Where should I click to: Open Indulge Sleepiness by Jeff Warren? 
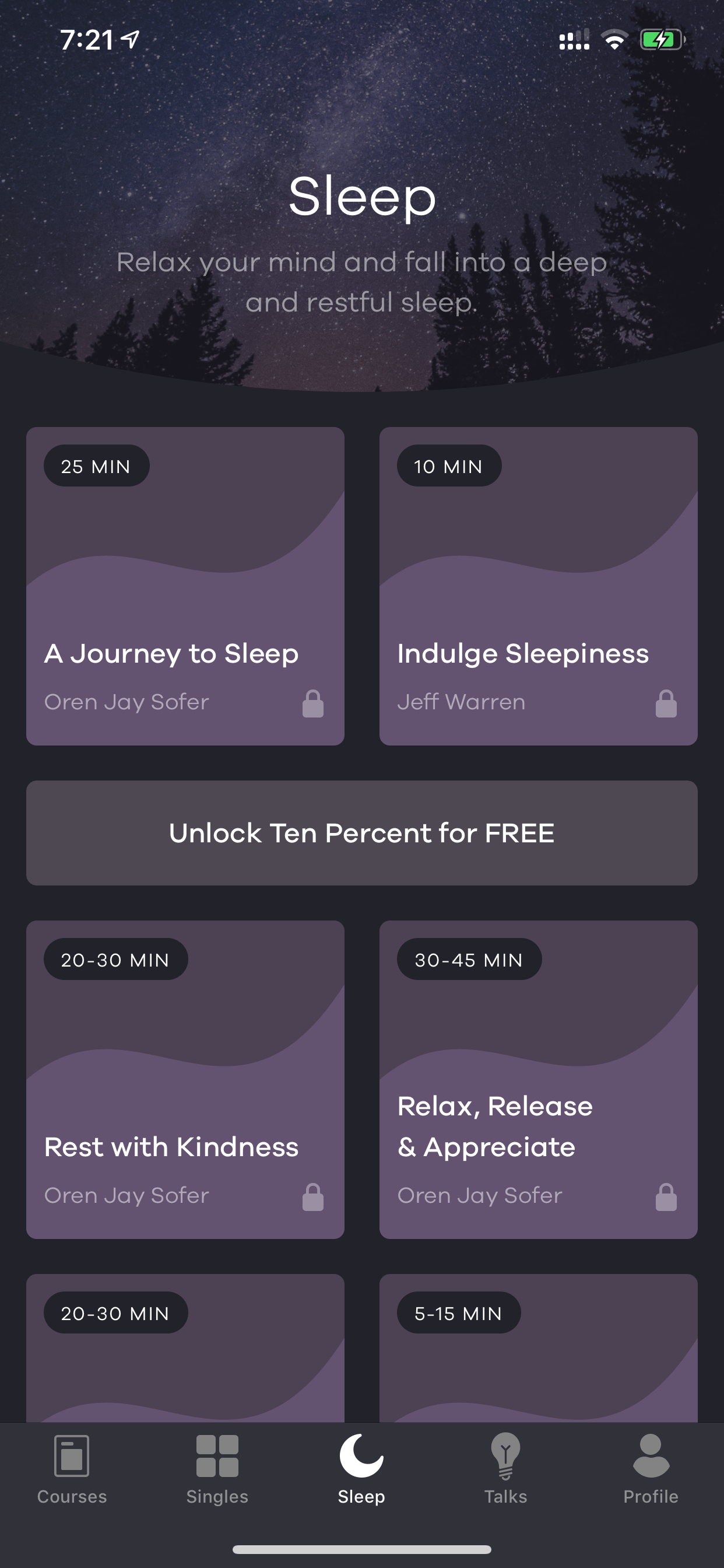pos(539,586)
